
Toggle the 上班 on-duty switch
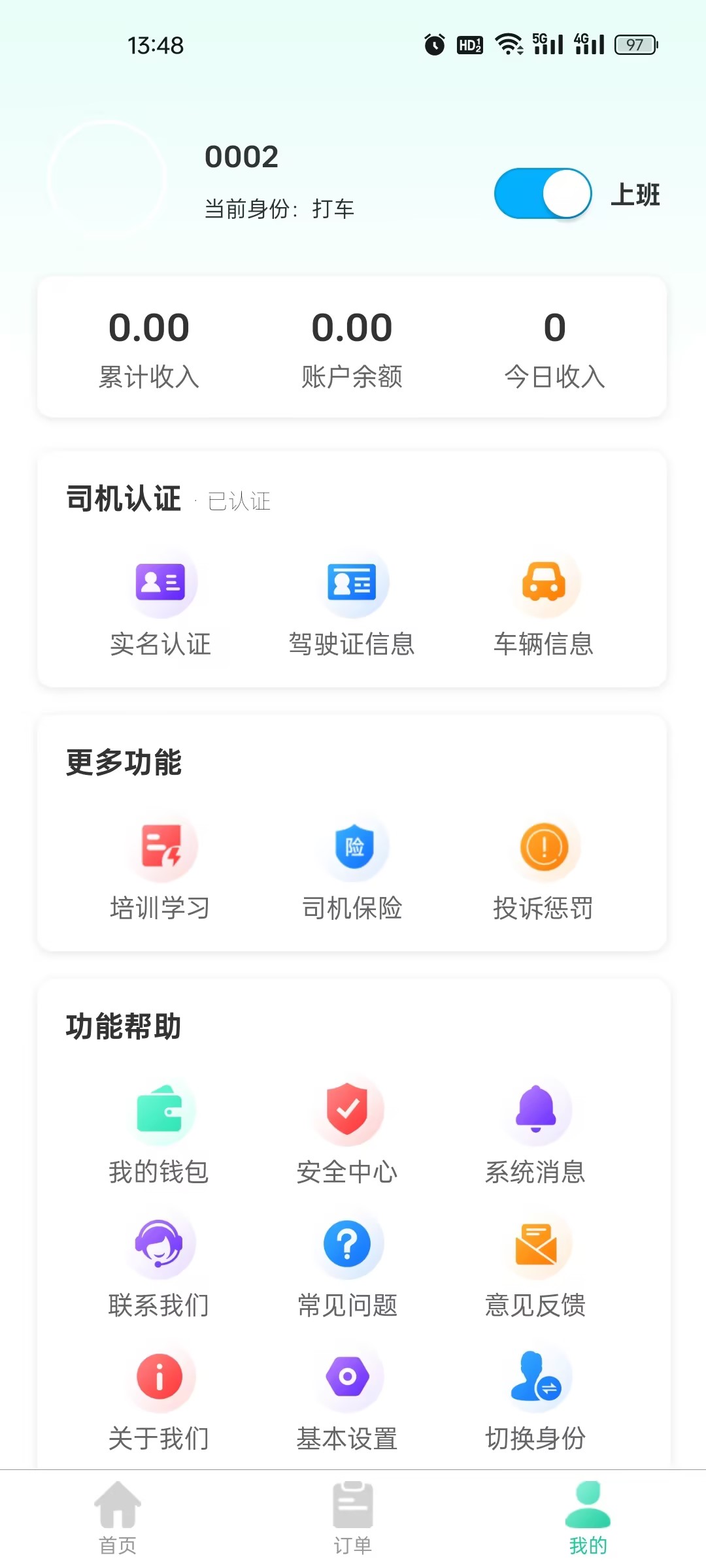[x=543, y=194]
